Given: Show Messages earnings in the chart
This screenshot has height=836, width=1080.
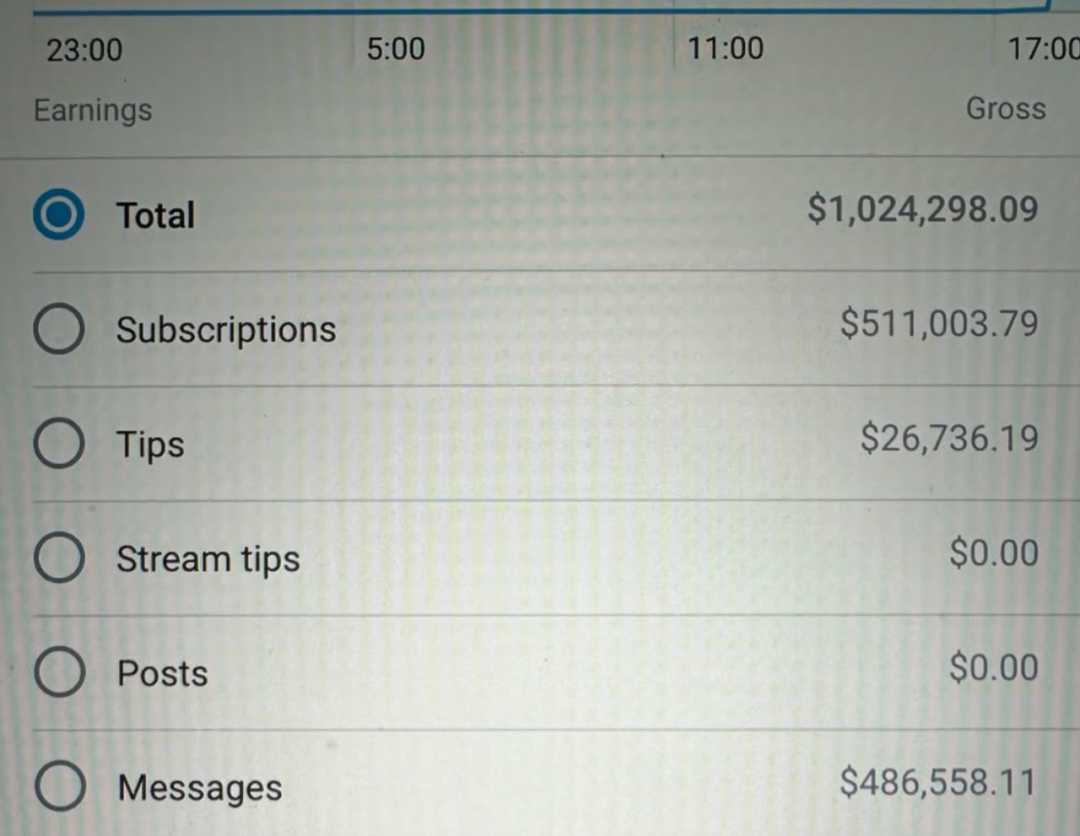Looking at the screenshot, I should (x=59, y=787).
